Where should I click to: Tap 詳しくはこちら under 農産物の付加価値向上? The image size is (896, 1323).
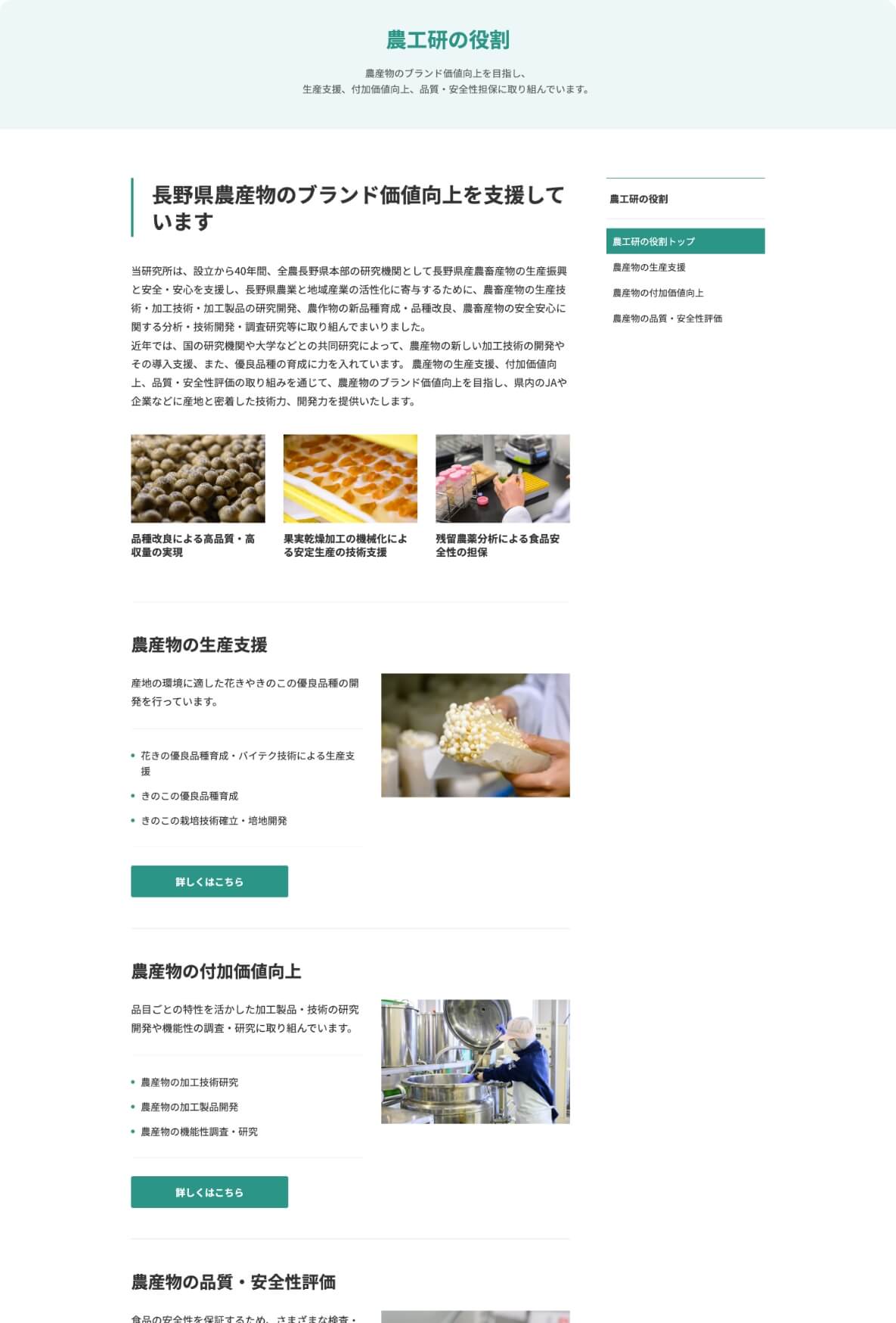tap(209, 1191)
